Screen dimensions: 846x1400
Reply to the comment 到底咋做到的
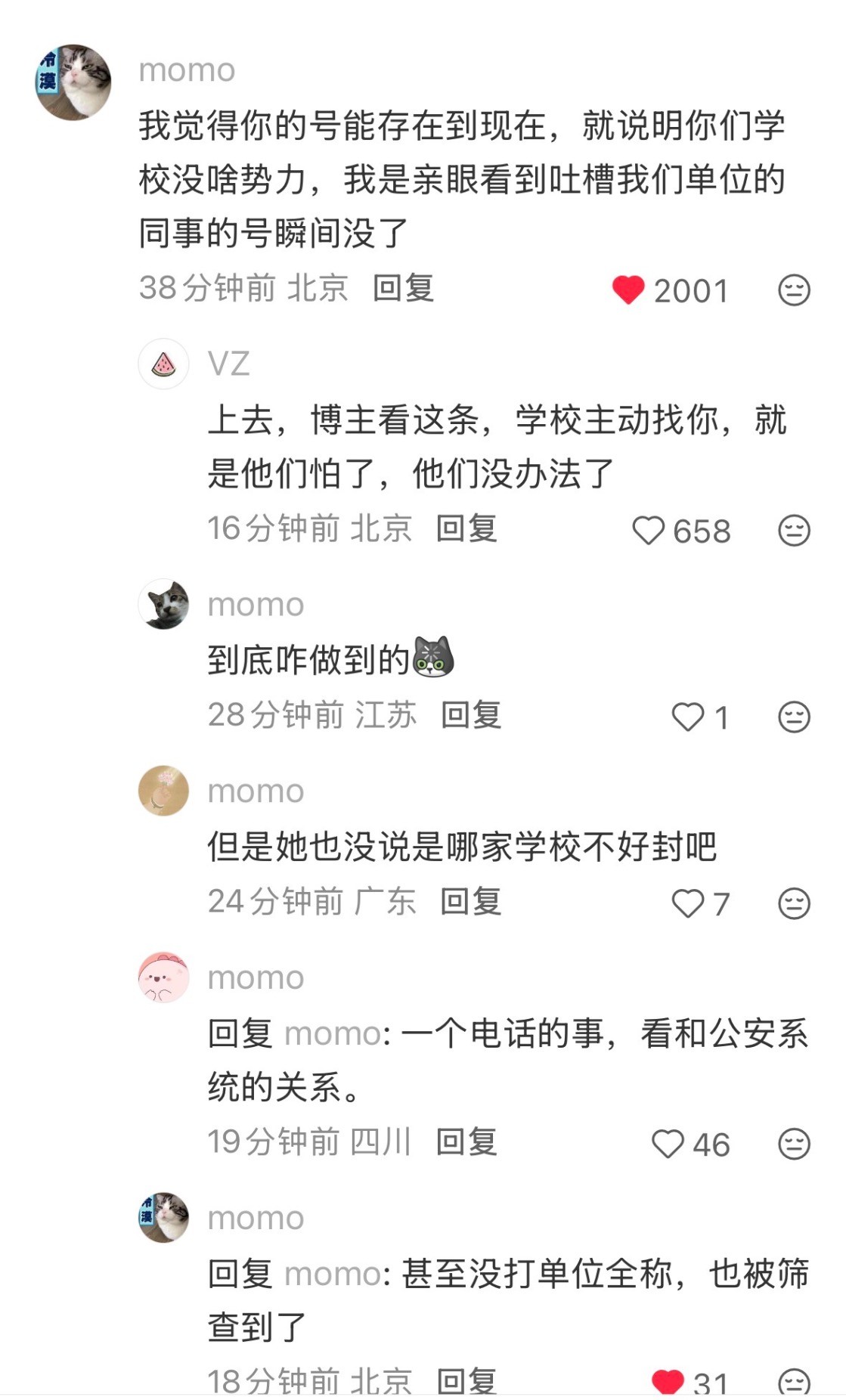pyautogui.click(x=471, y=715)
